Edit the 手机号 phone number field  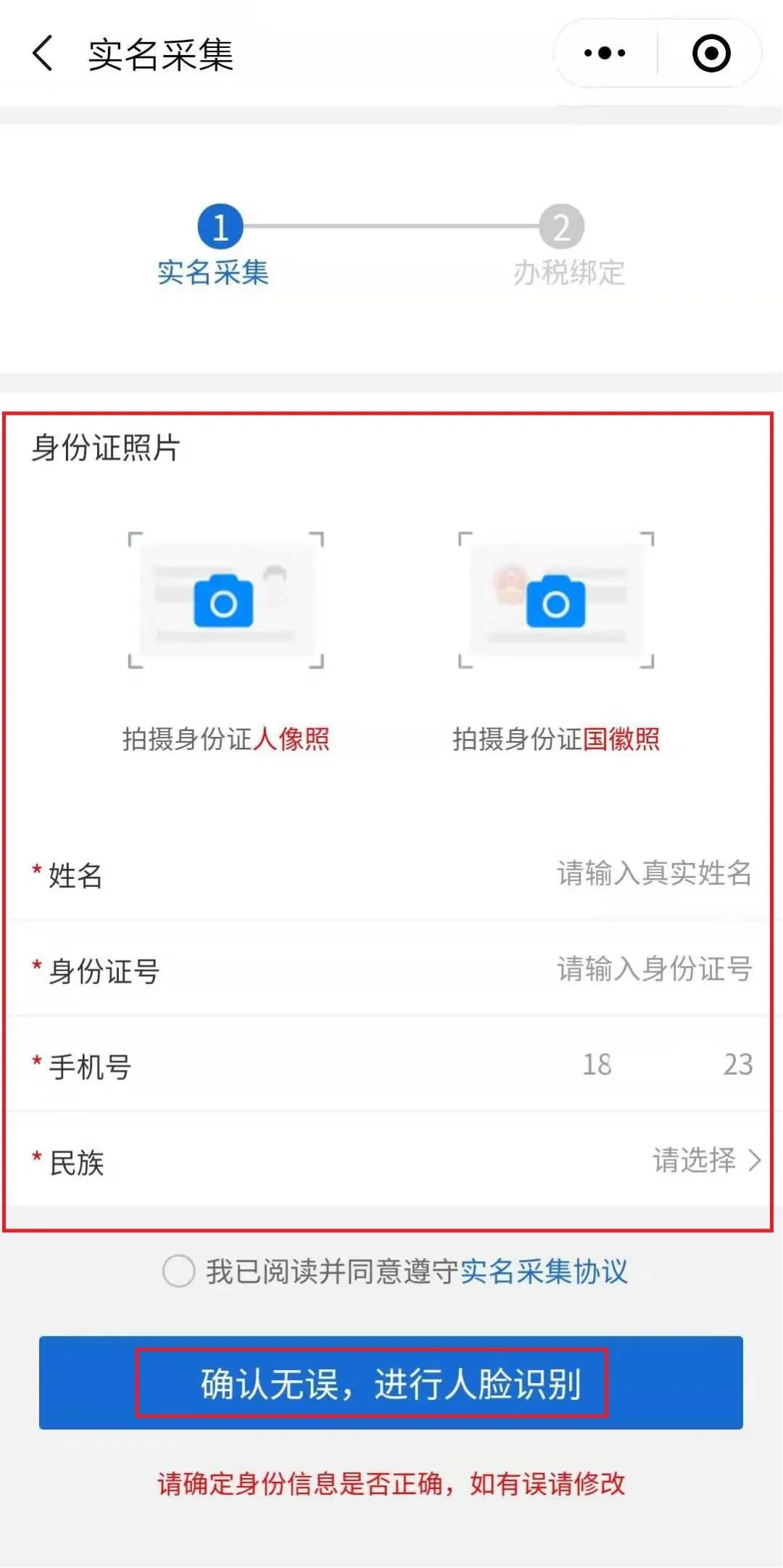tap(391, 1065)
